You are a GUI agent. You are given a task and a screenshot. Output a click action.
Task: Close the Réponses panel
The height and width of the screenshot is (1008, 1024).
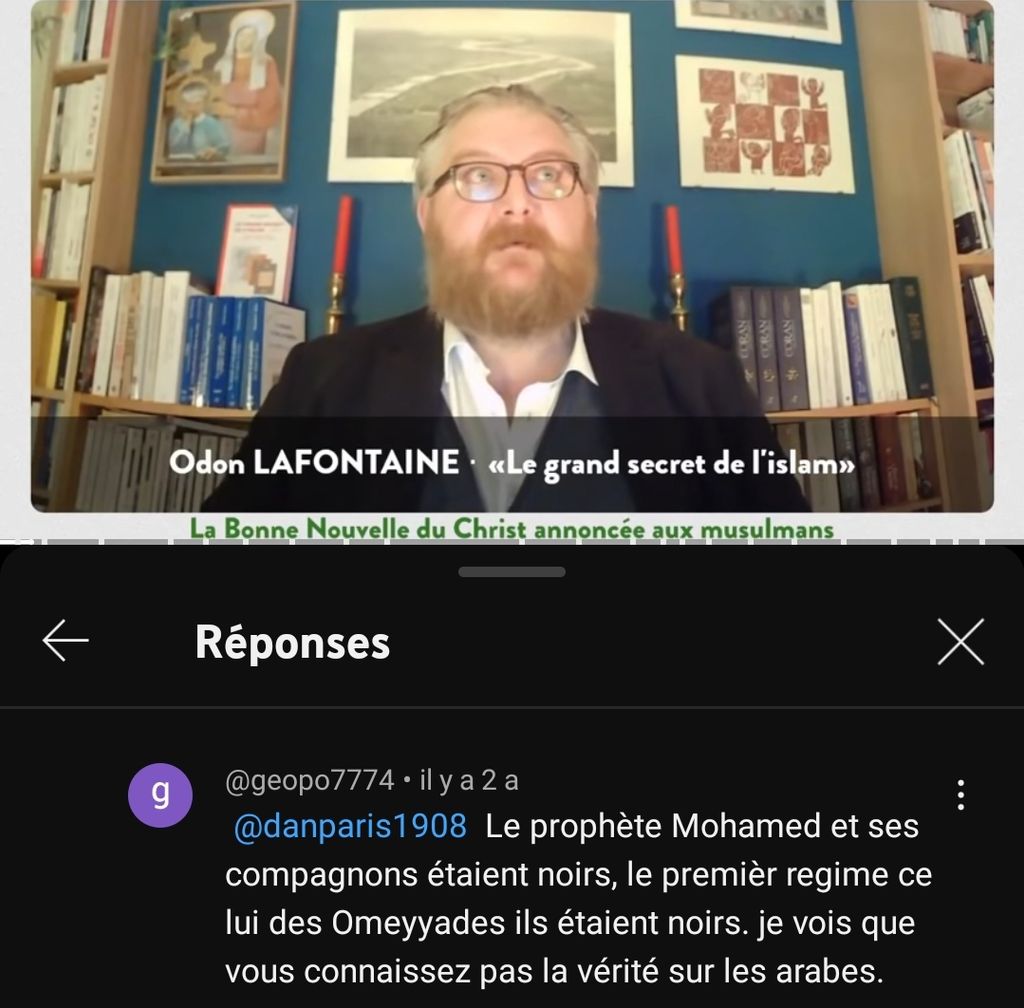tap(960, 641)
